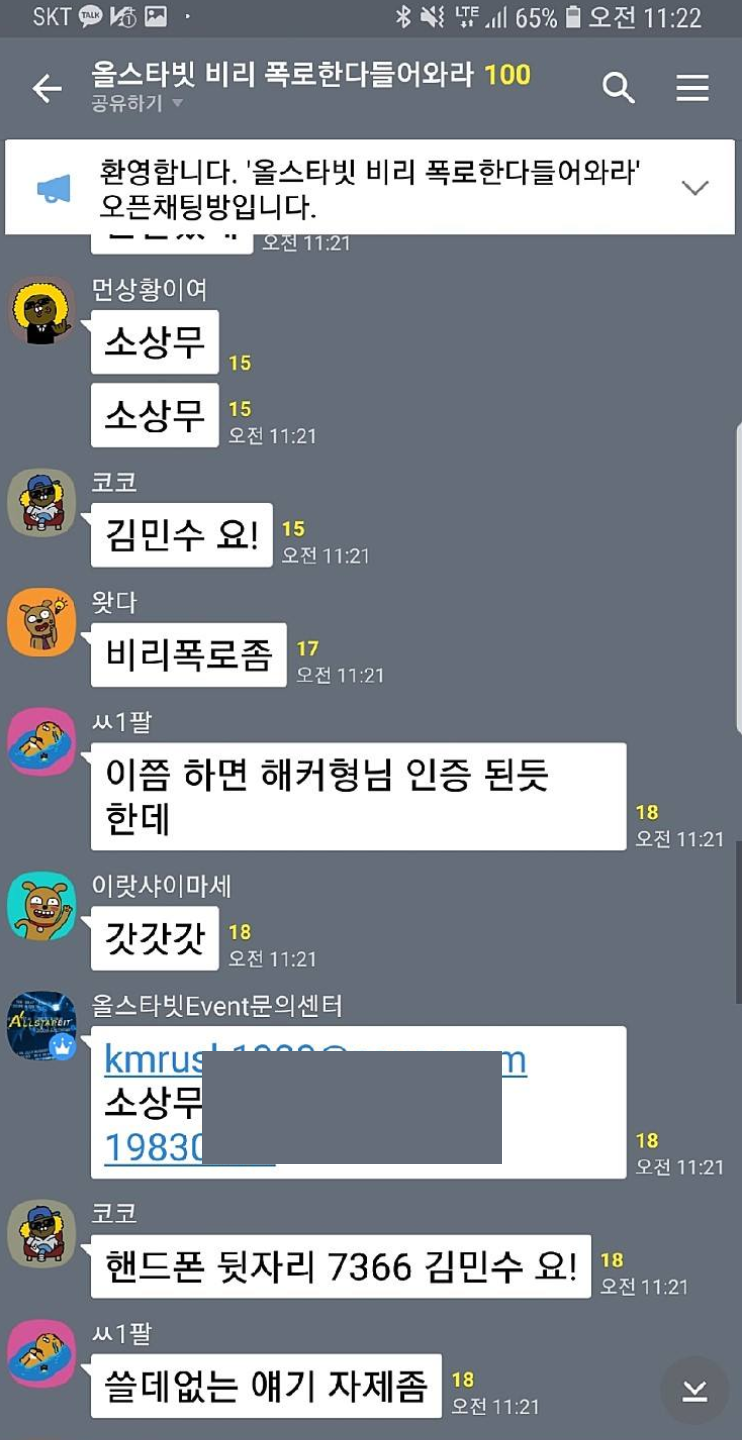Screen dimensions: 742x1440
Task: Go back from the open chat room
Action: [47, 89]
